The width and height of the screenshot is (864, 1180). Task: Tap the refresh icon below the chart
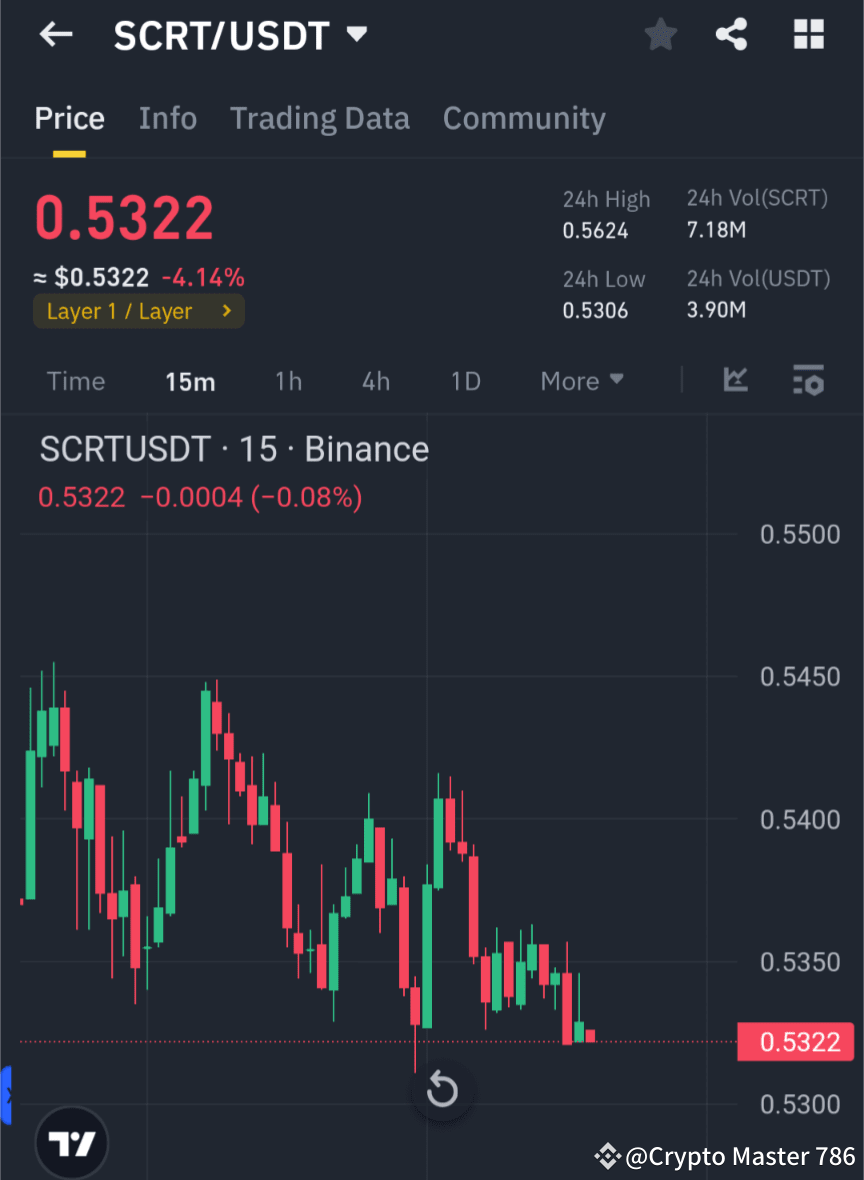click(x=442, y=1090)
